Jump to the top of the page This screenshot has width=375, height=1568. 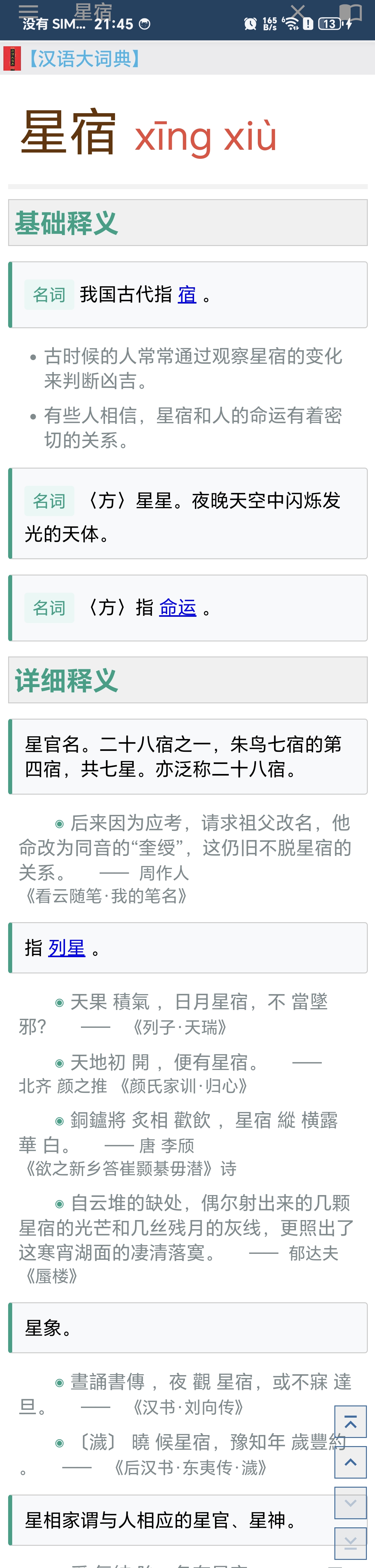(350, 1422)
